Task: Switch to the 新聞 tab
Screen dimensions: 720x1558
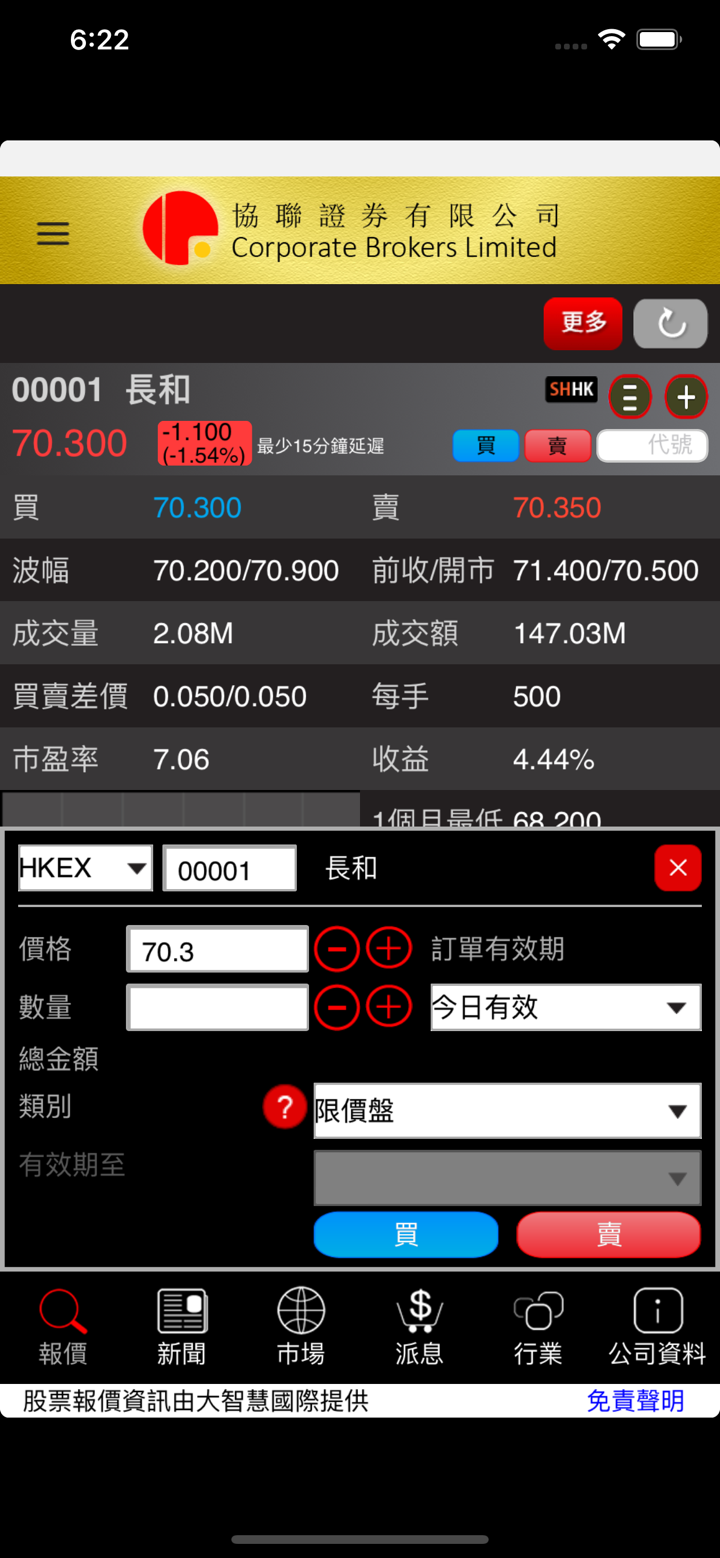Action: (182, 1327)
